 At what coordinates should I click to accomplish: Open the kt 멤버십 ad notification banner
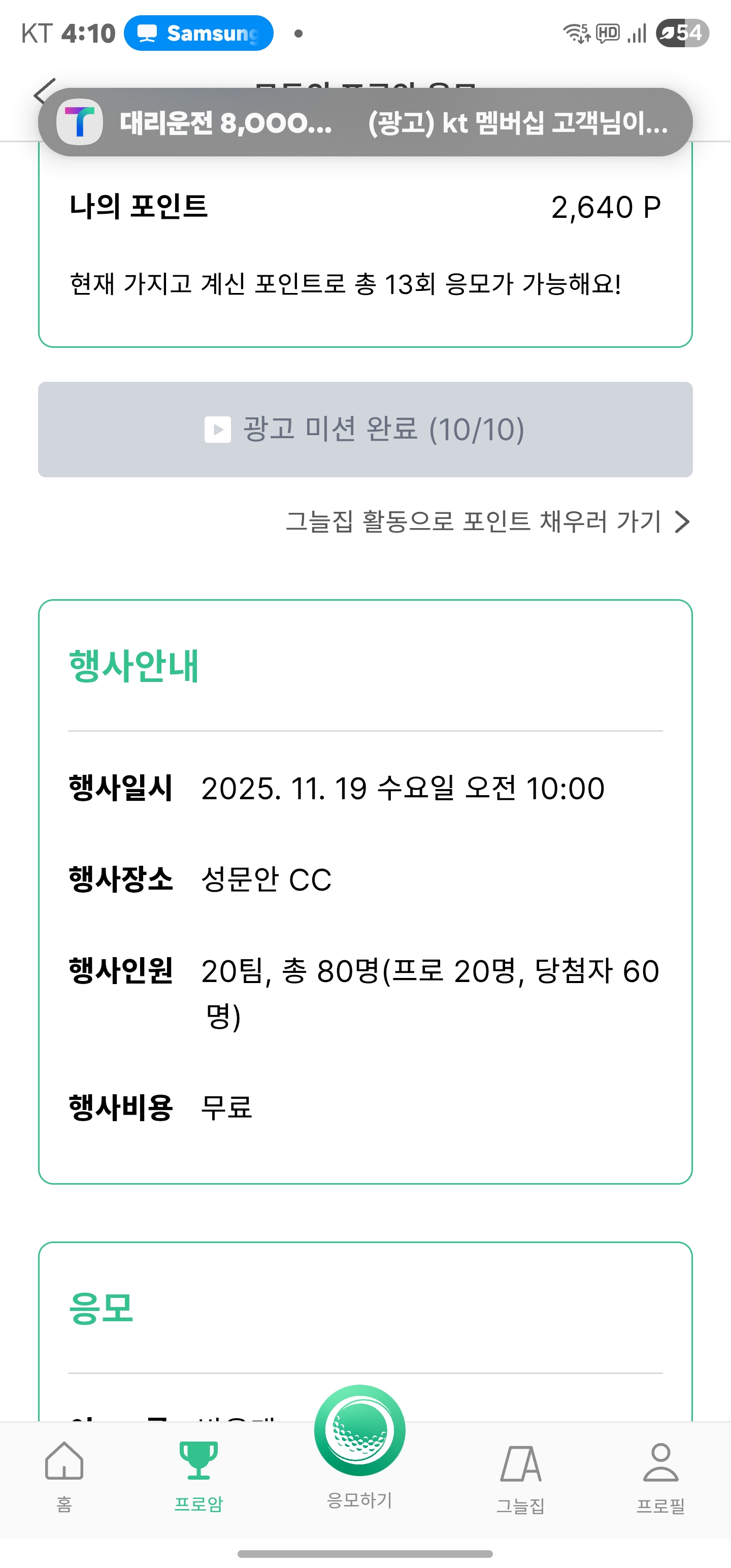pyautogui.click(x=517, y=123)
